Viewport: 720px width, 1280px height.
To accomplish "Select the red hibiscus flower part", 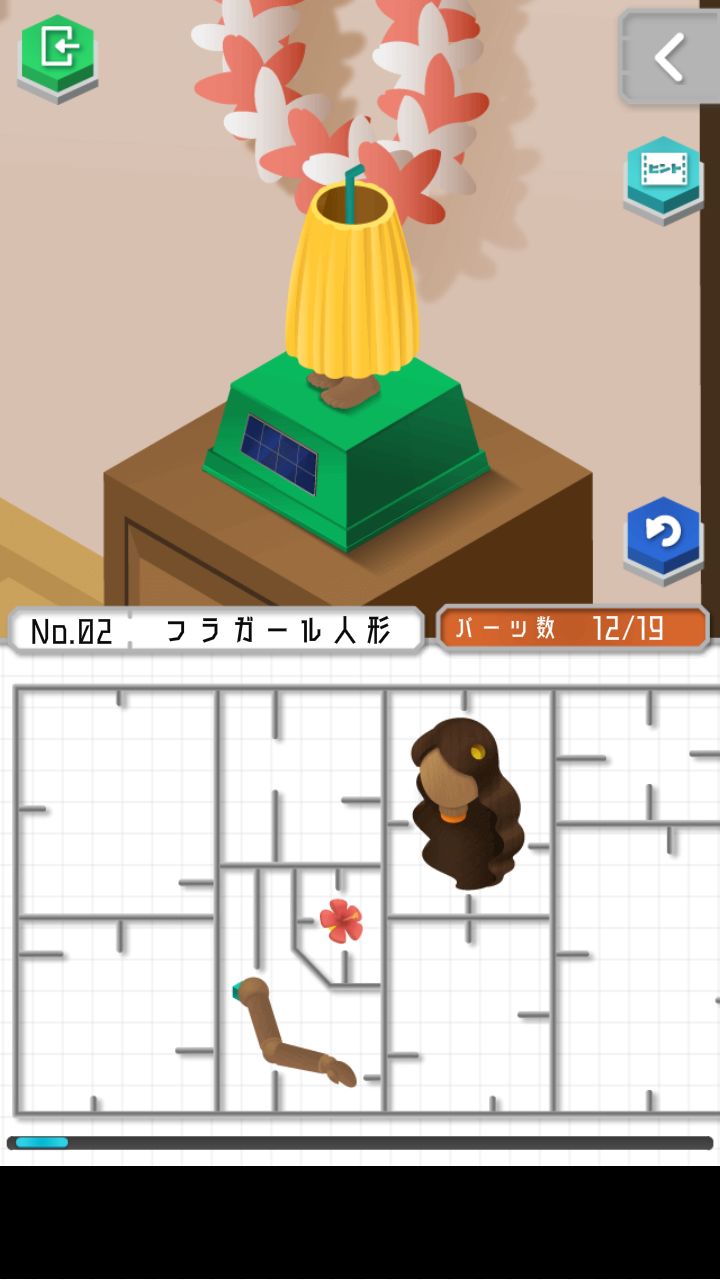I will [x=341, y=921].
